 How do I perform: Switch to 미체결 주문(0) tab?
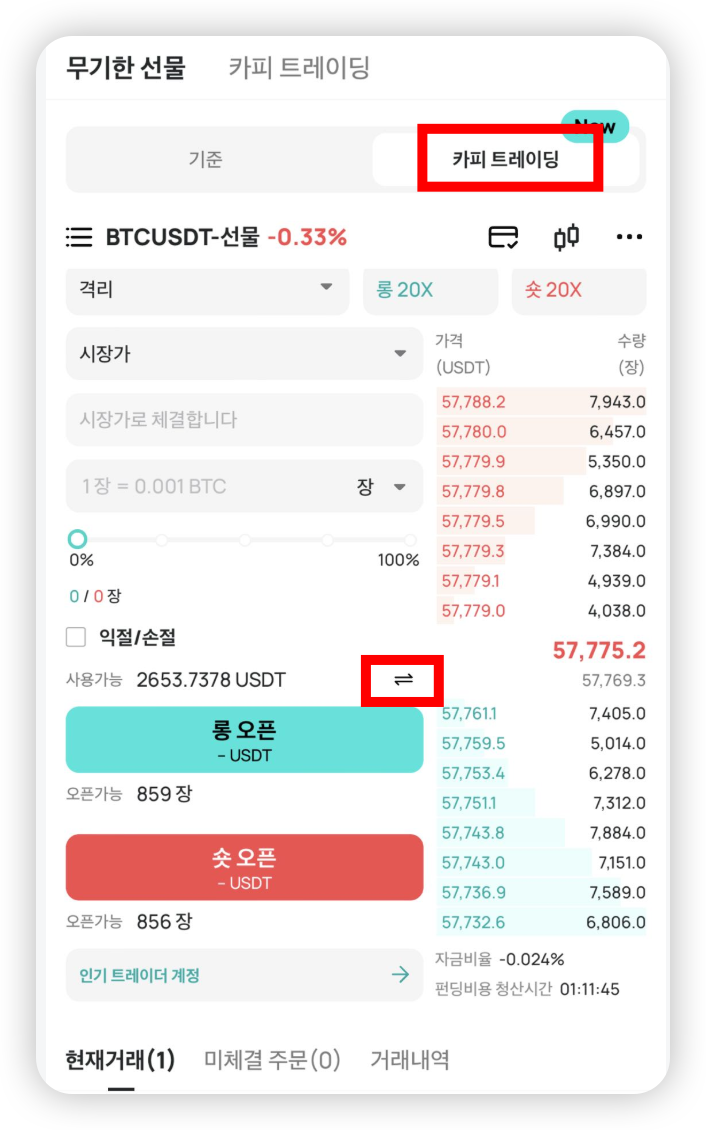272,1060
